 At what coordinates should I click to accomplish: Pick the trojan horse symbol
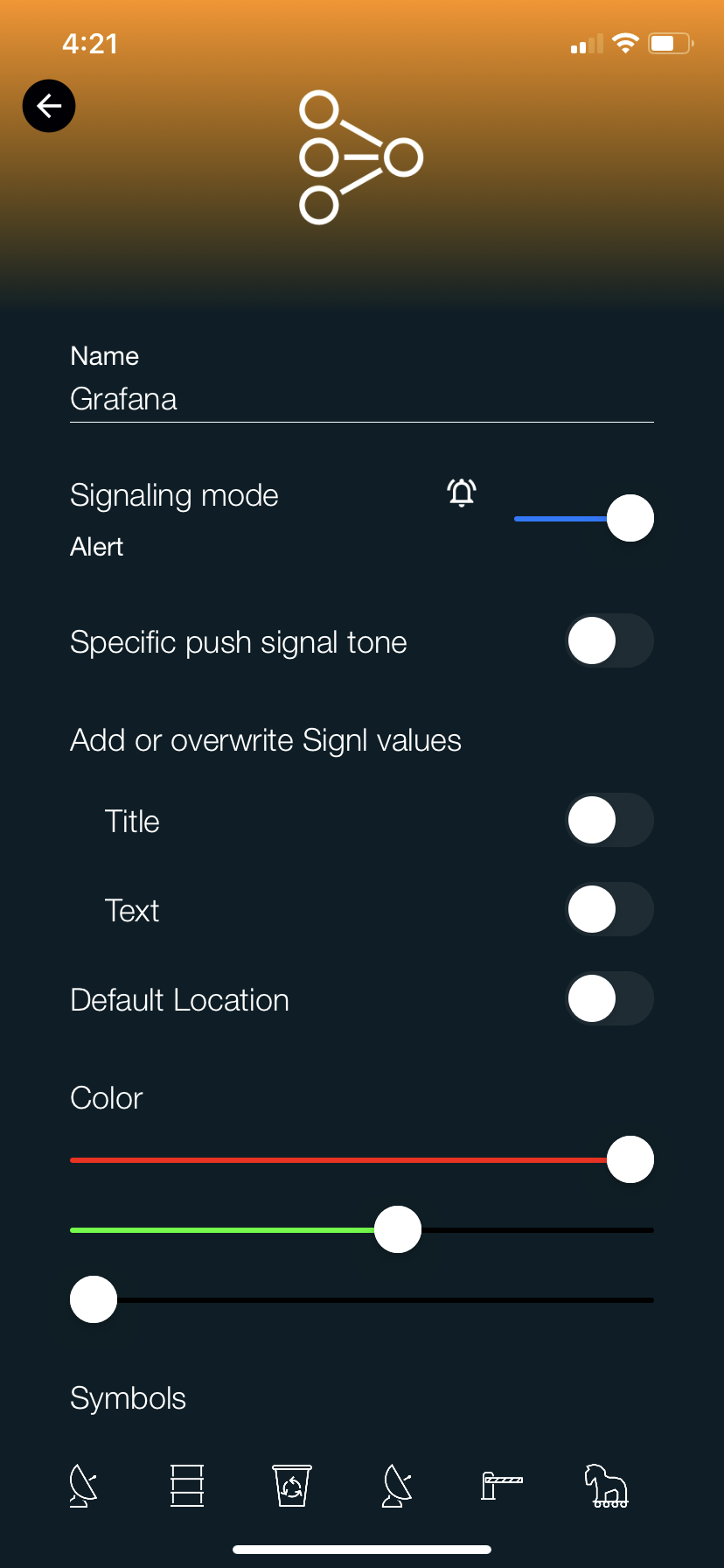[x=606, y=1486]
